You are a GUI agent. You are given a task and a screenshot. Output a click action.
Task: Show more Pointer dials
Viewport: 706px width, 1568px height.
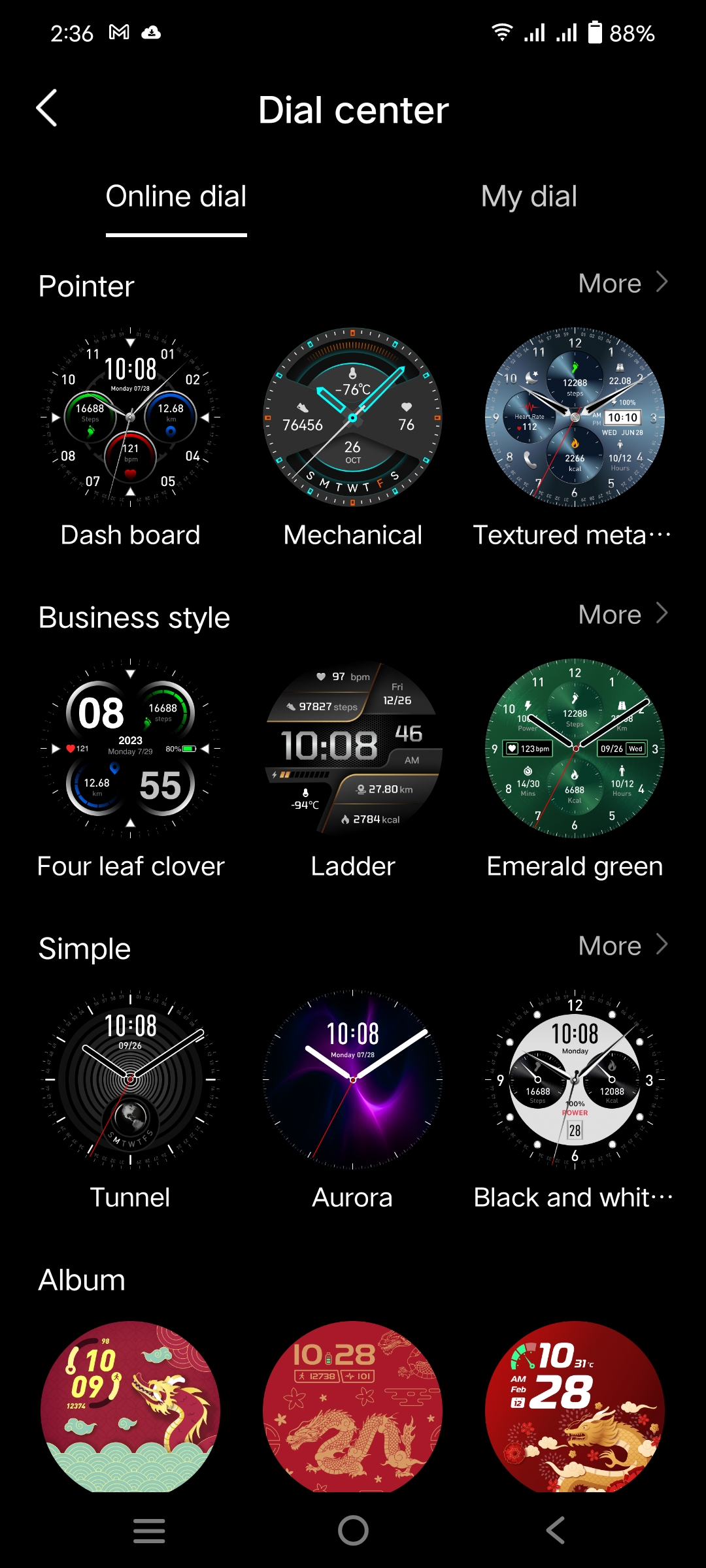[x=622, y=284]
